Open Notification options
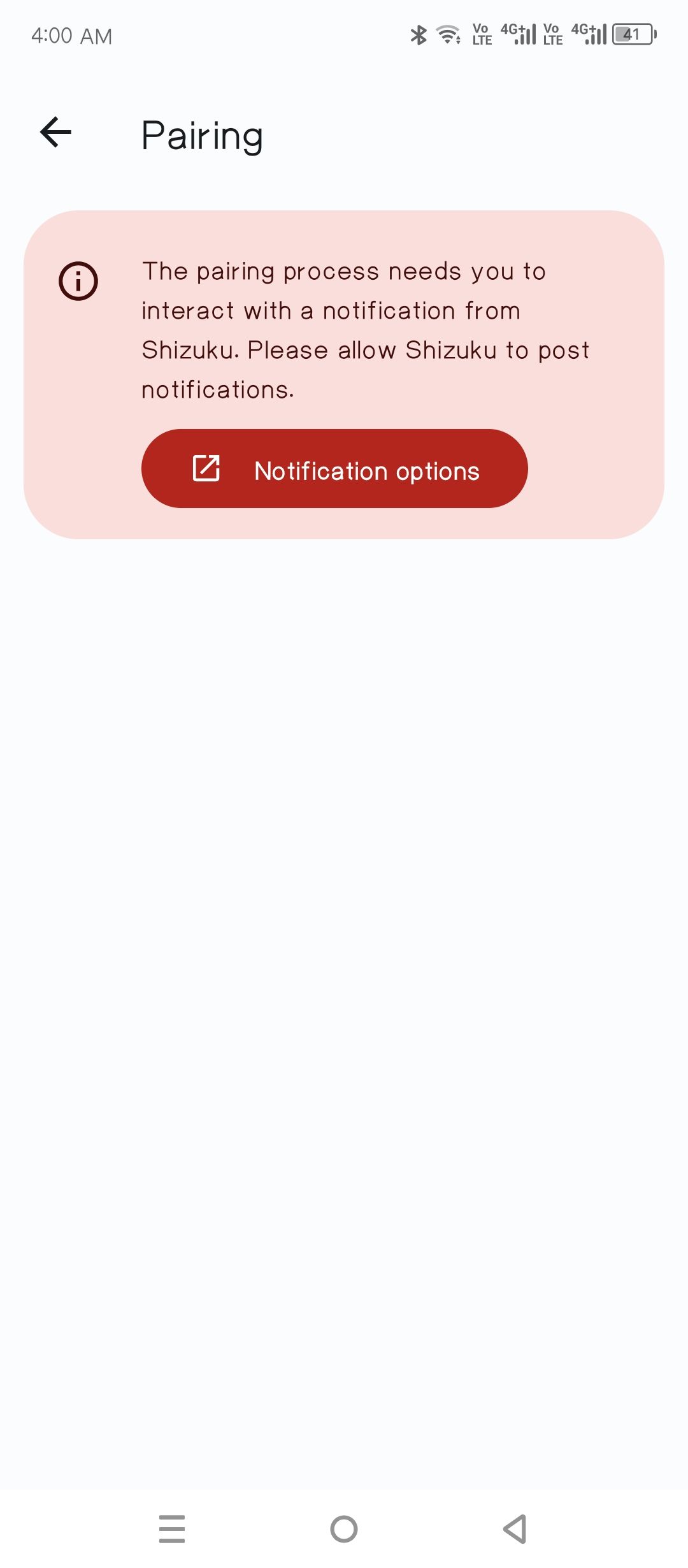Image resolution: width=688 pixels, height=1568 pixels. click(334, 468)
